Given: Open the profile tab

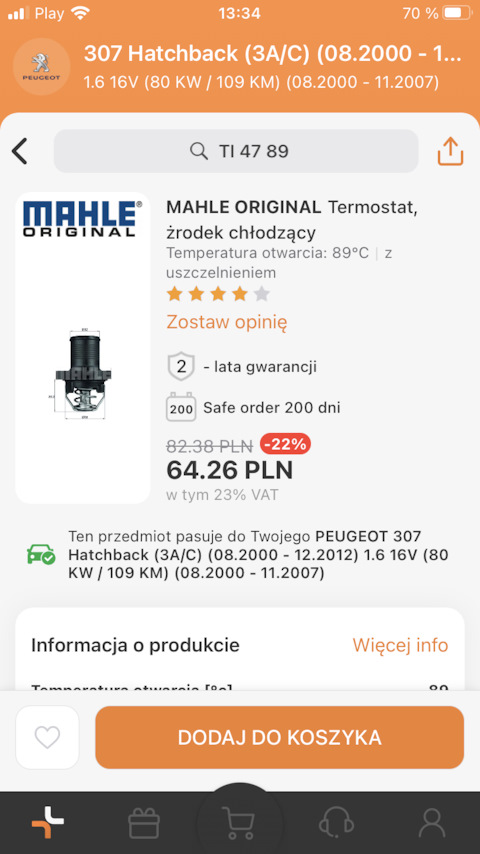Looking at the screenshot, I should tap(432, 823).
